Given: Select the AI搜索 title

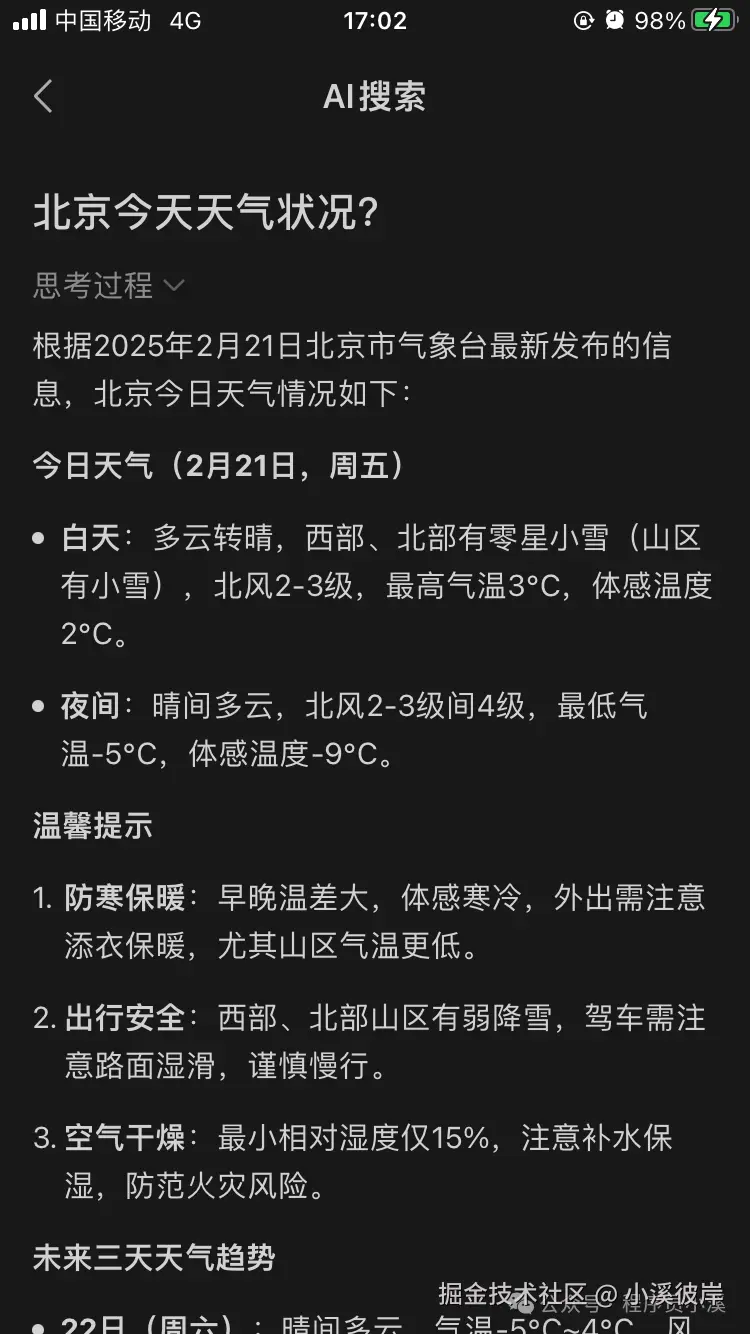Looking at the screenshot, I should click(374, 96).
